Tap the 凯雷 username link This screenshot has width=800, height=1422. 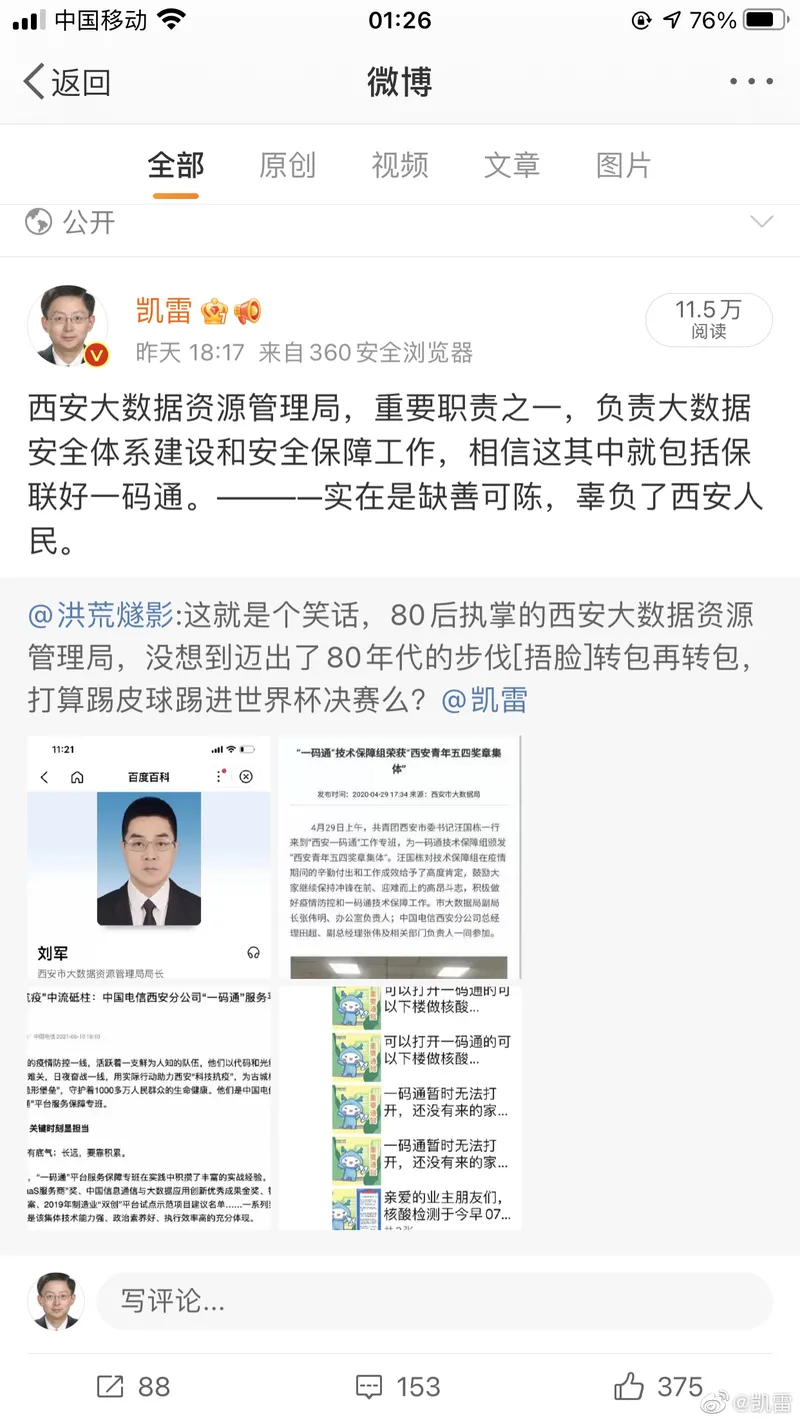tap(164, 311)
